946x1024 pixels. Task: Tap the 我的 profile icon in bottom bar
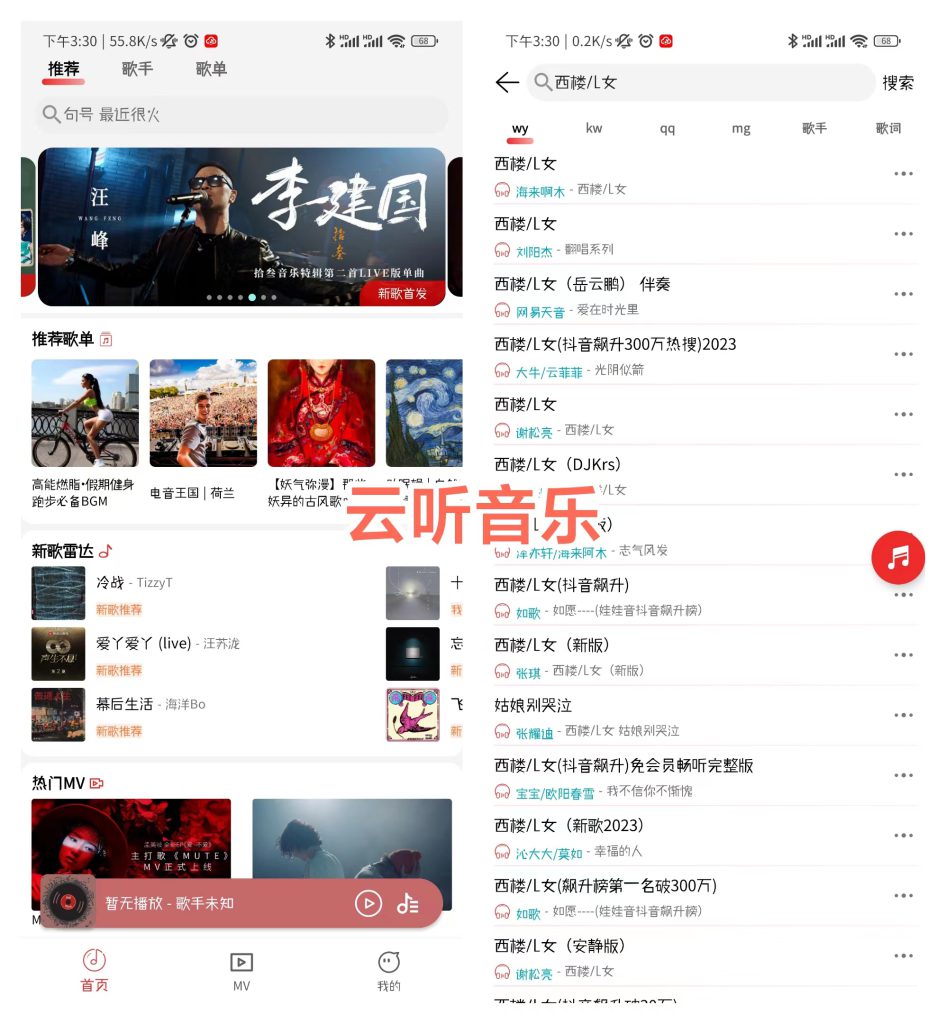(x=388, y=963)
